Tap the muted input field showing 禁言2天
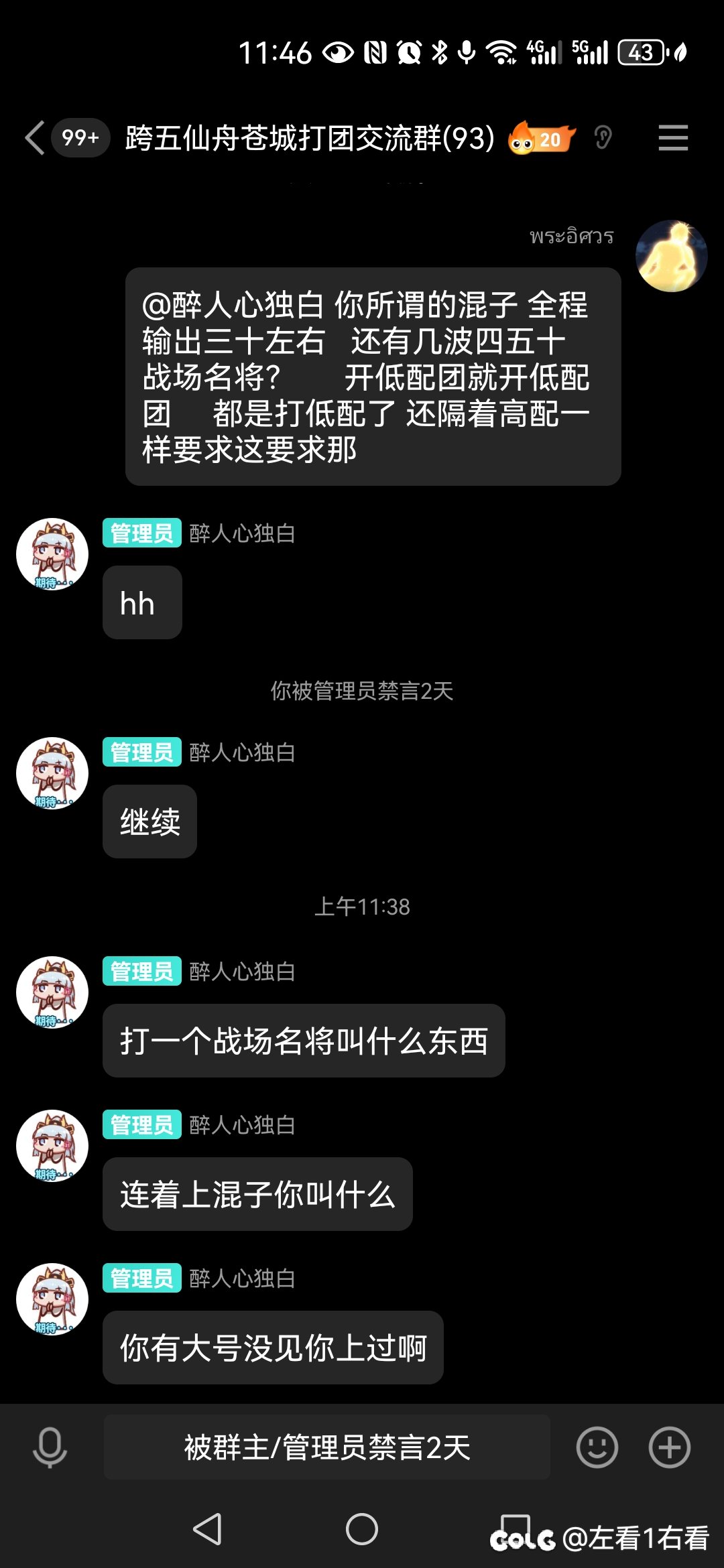Screen dimensions: 724x1568 [x=327, y=1447]
